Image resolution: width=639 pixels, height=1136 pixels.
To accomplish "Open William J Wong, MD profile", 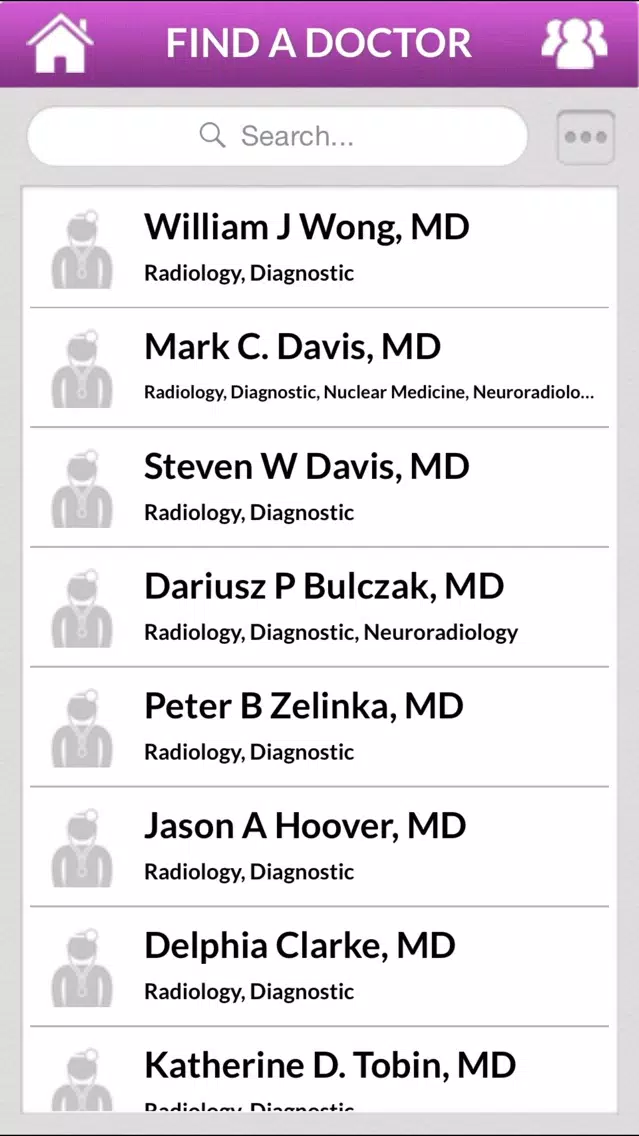I will tap(320, 248).
